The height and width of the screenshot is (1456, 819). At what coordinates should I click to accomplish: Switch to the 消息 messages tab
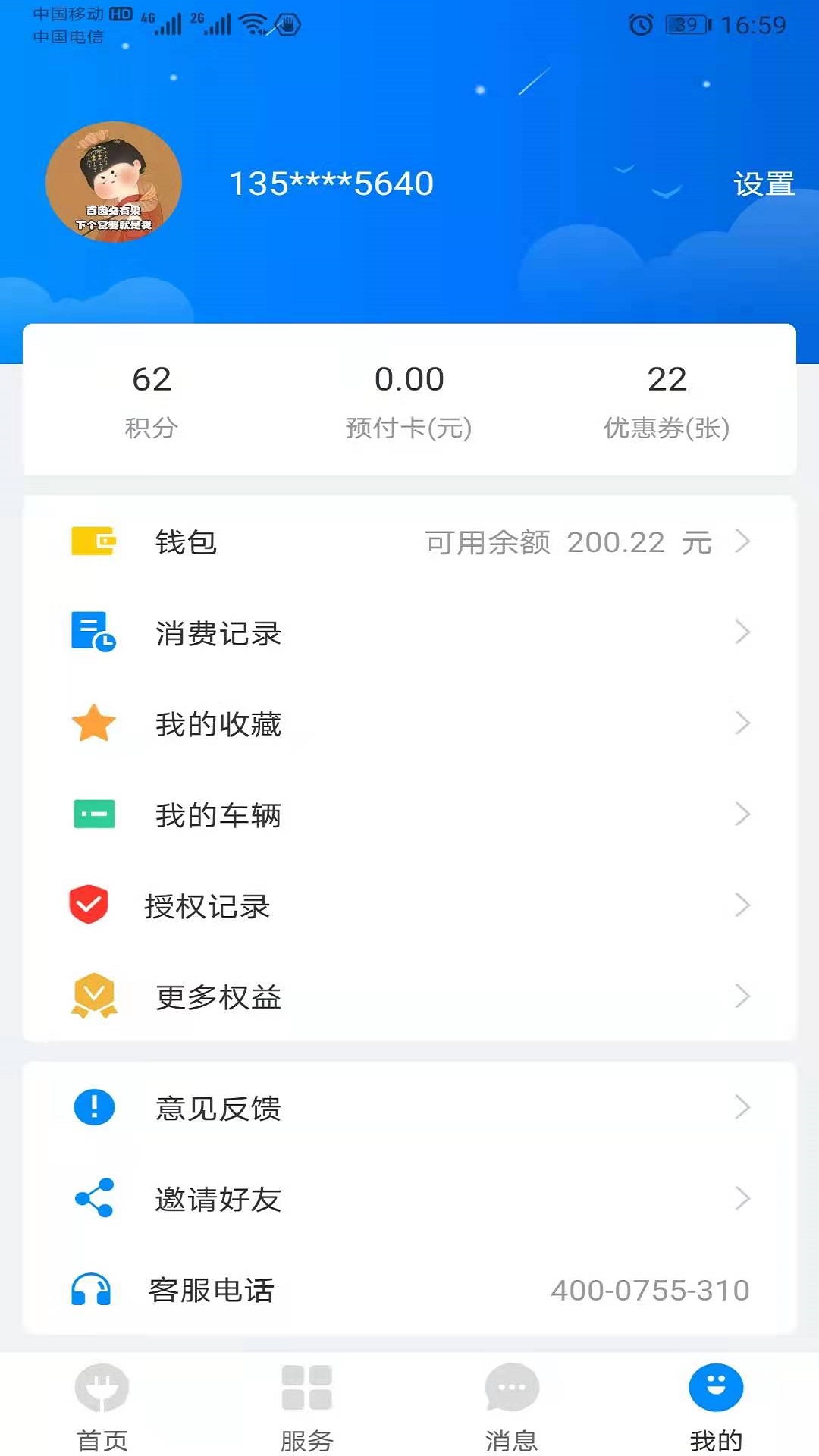click(512, 1407)
